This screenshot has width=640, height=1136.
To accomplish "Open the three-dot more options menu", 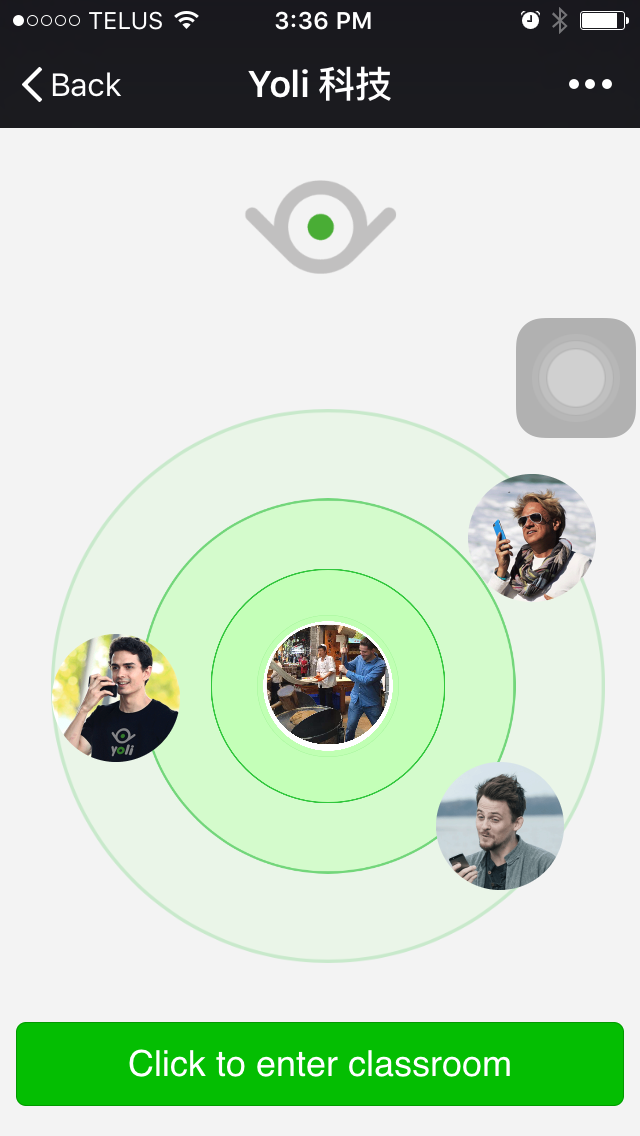I will pos(590,85).
